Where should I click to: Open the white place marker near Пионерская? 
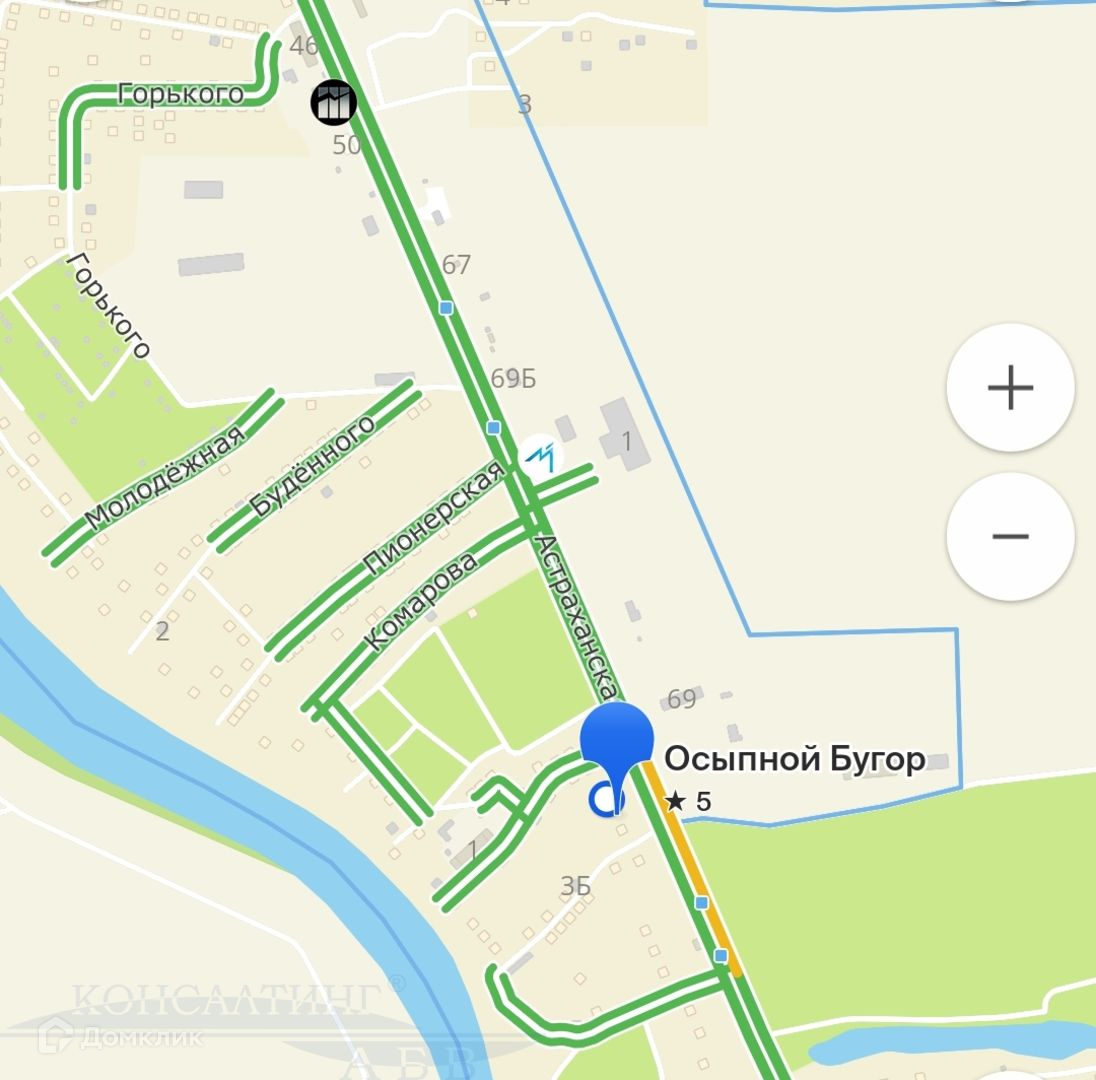pyautogui.click(x=540, y=457)
